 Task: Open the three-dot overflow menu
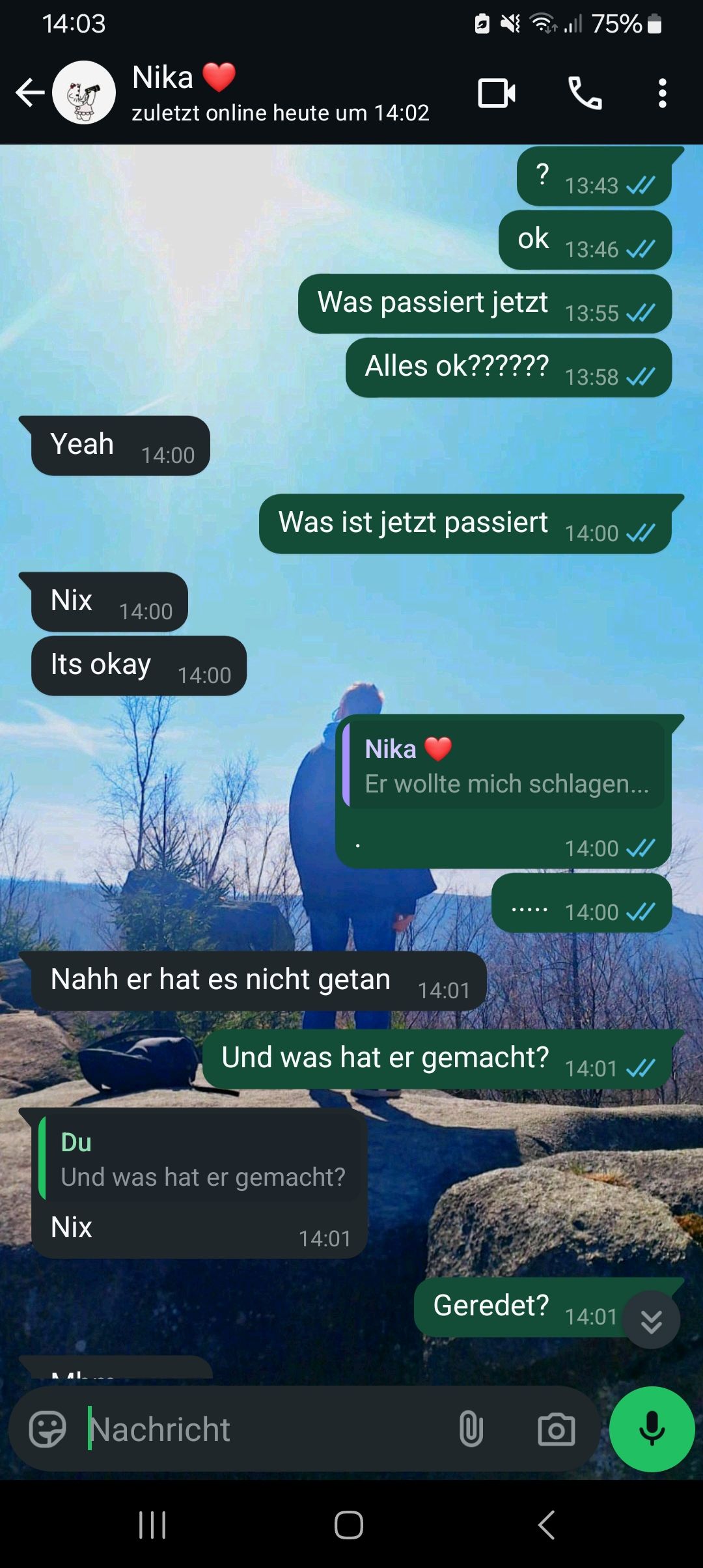click(x=662, y=93)
